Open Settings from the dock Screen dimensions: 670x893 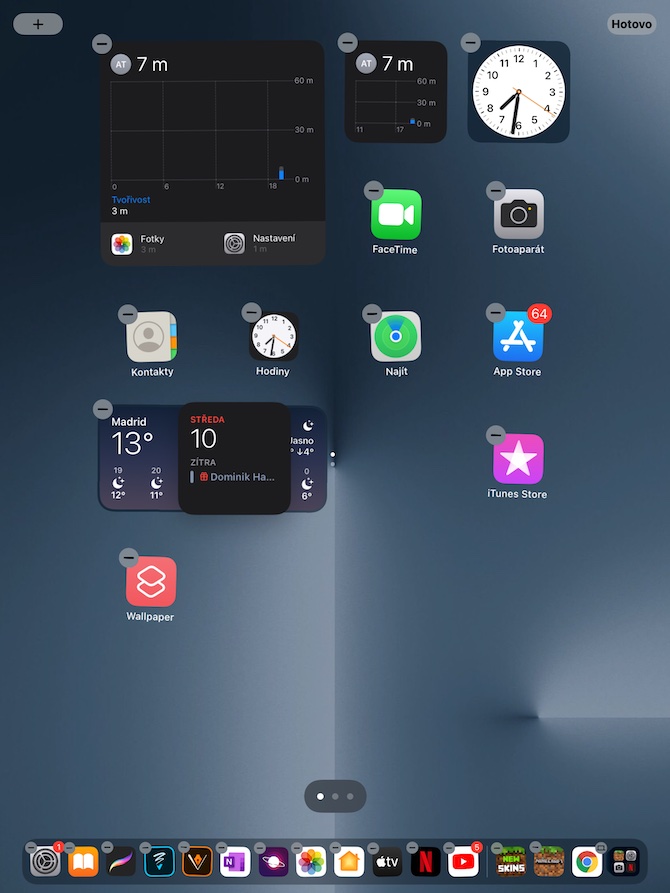coord(45,861)
